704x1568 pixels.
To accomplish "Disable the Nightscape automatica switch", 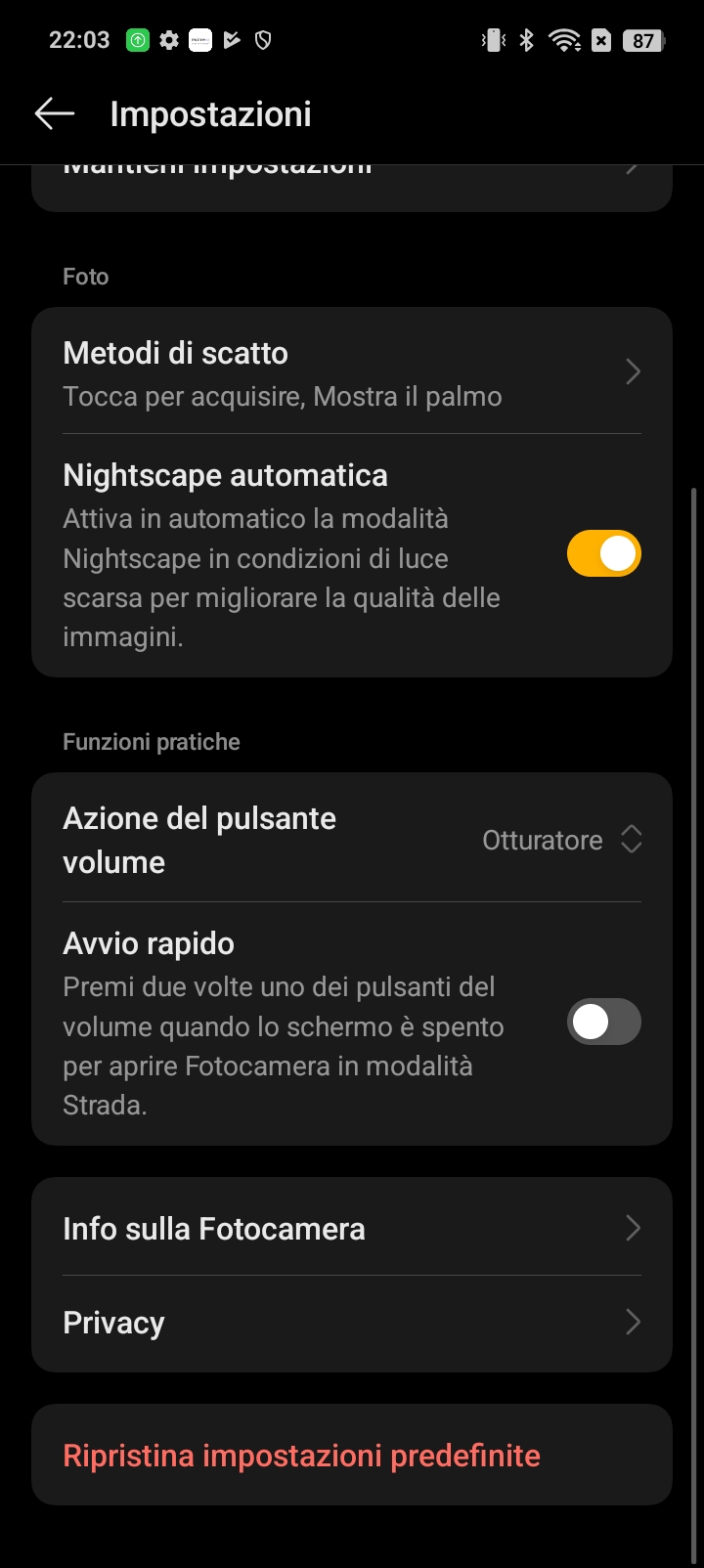I will coord(603,553).
